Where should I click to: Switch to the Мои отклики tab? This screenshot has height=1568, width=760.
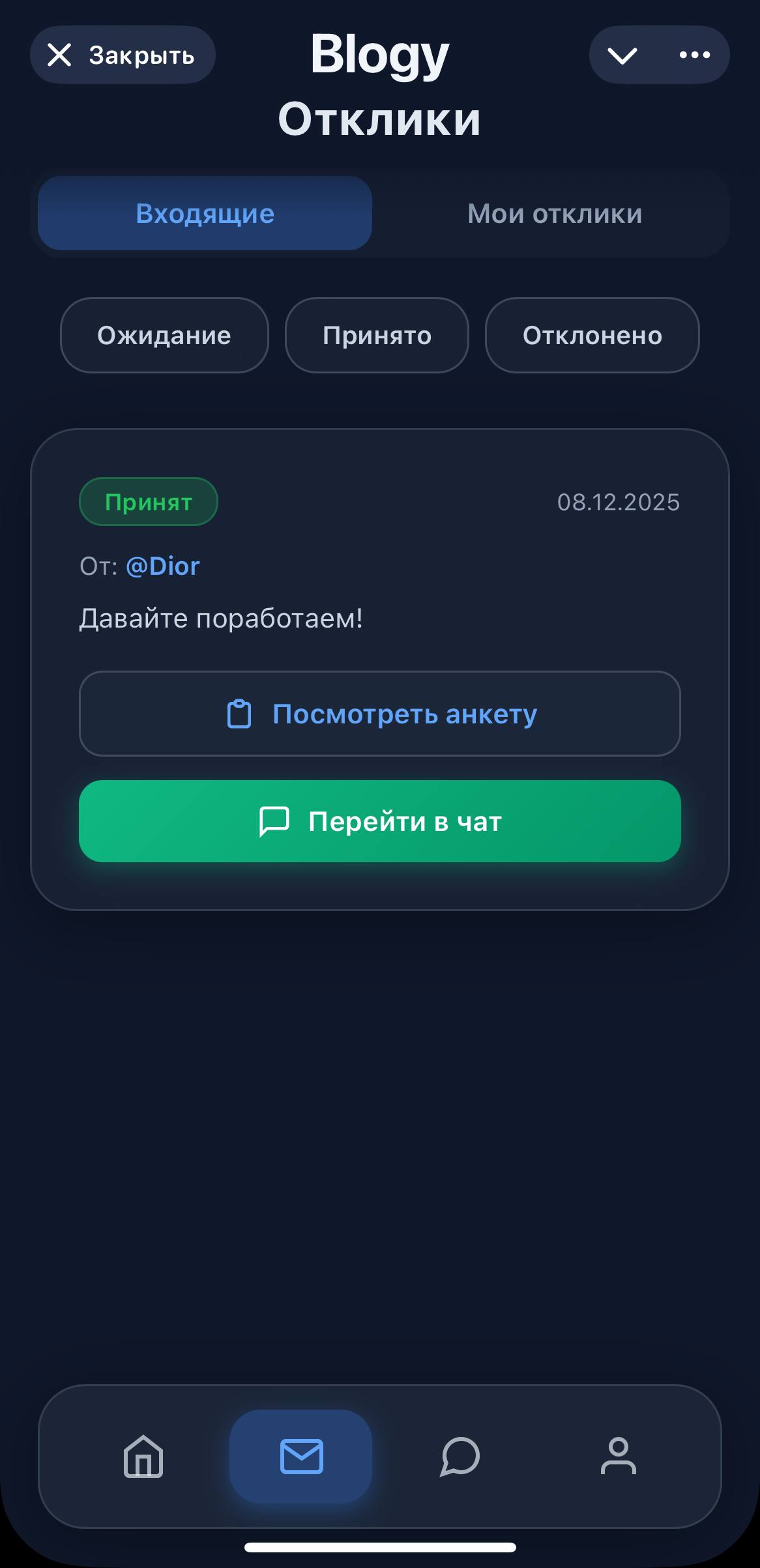pos(555,214)
